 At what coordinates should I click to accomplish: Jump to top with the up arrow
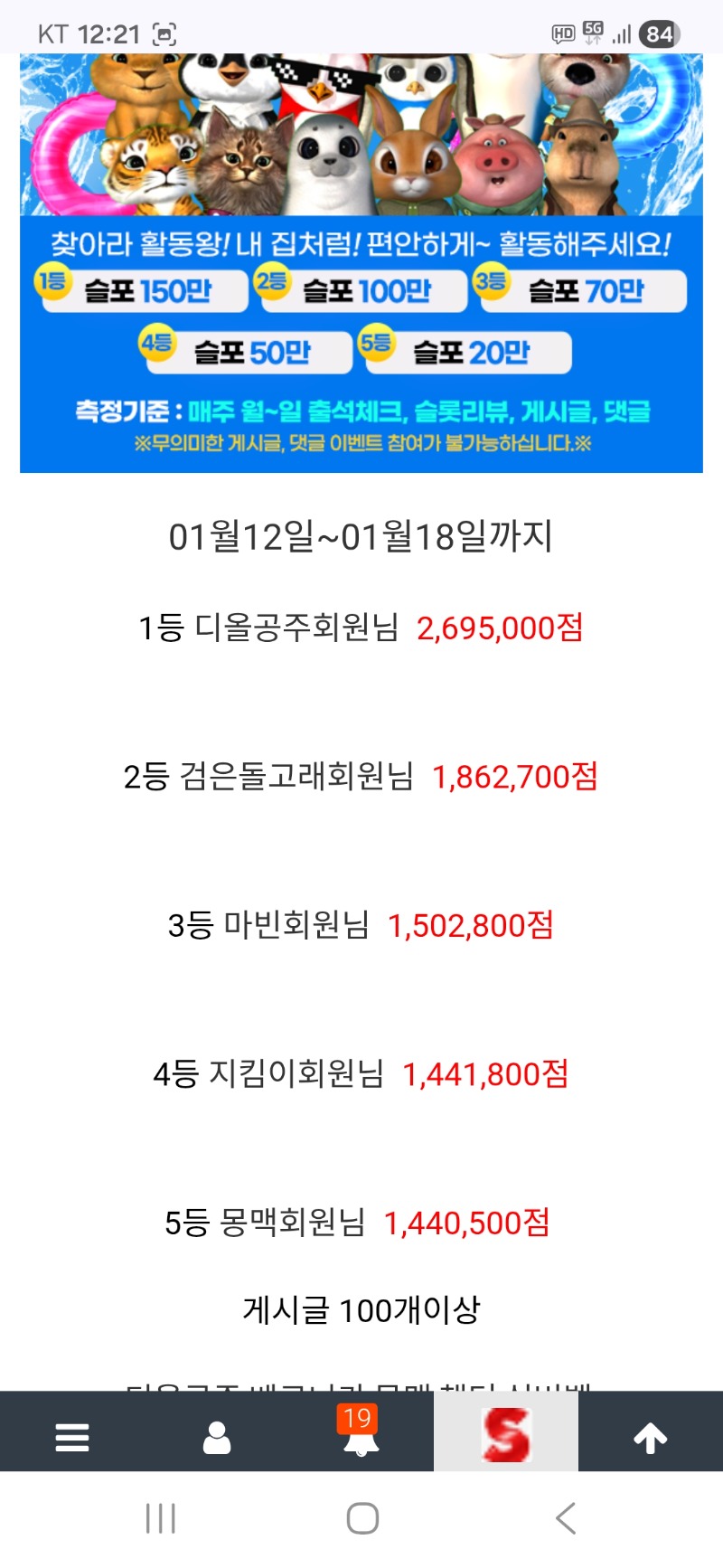[x=650, y=1436]
